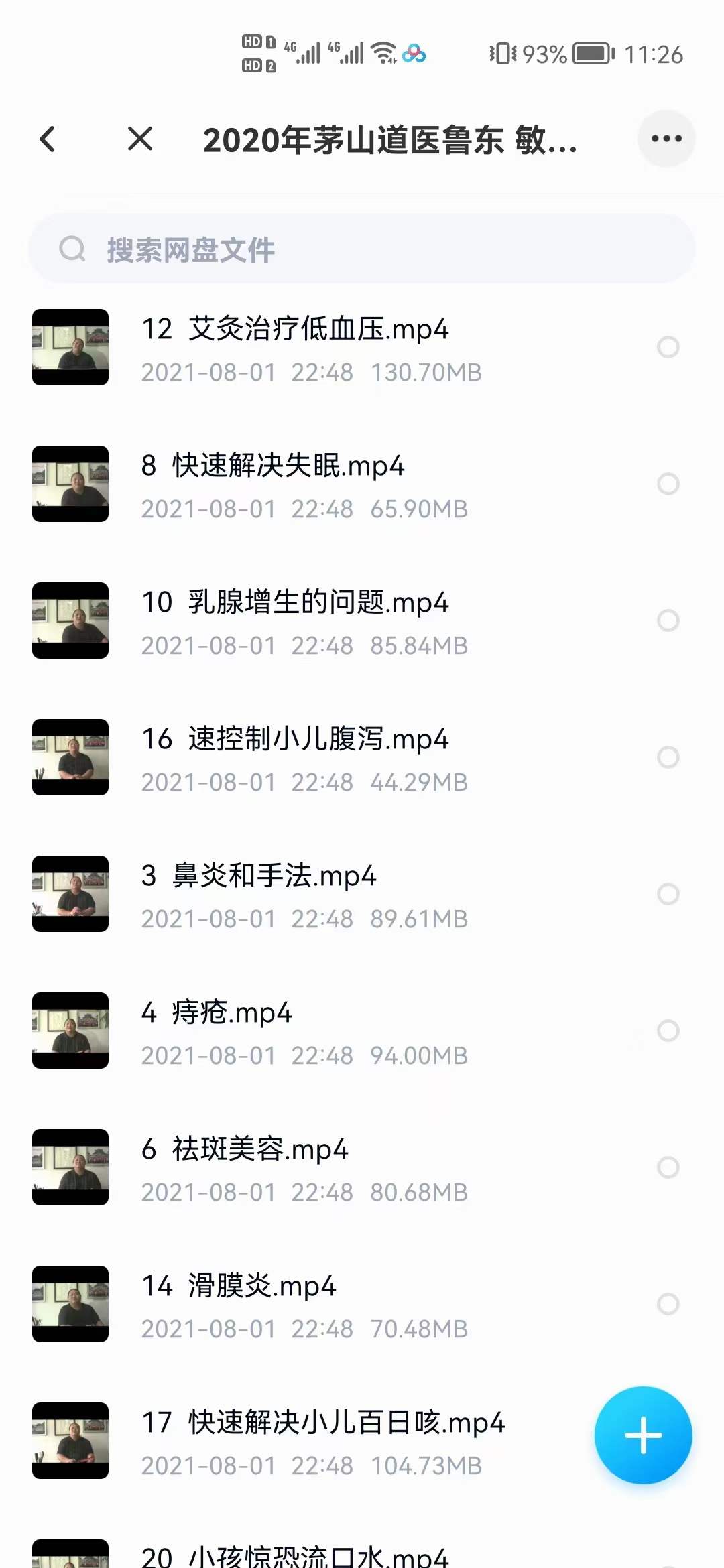Open file 20 小孩惊恐流口水.mp4
Screen dimensions: 724x1568
[x=295, y=1555]
